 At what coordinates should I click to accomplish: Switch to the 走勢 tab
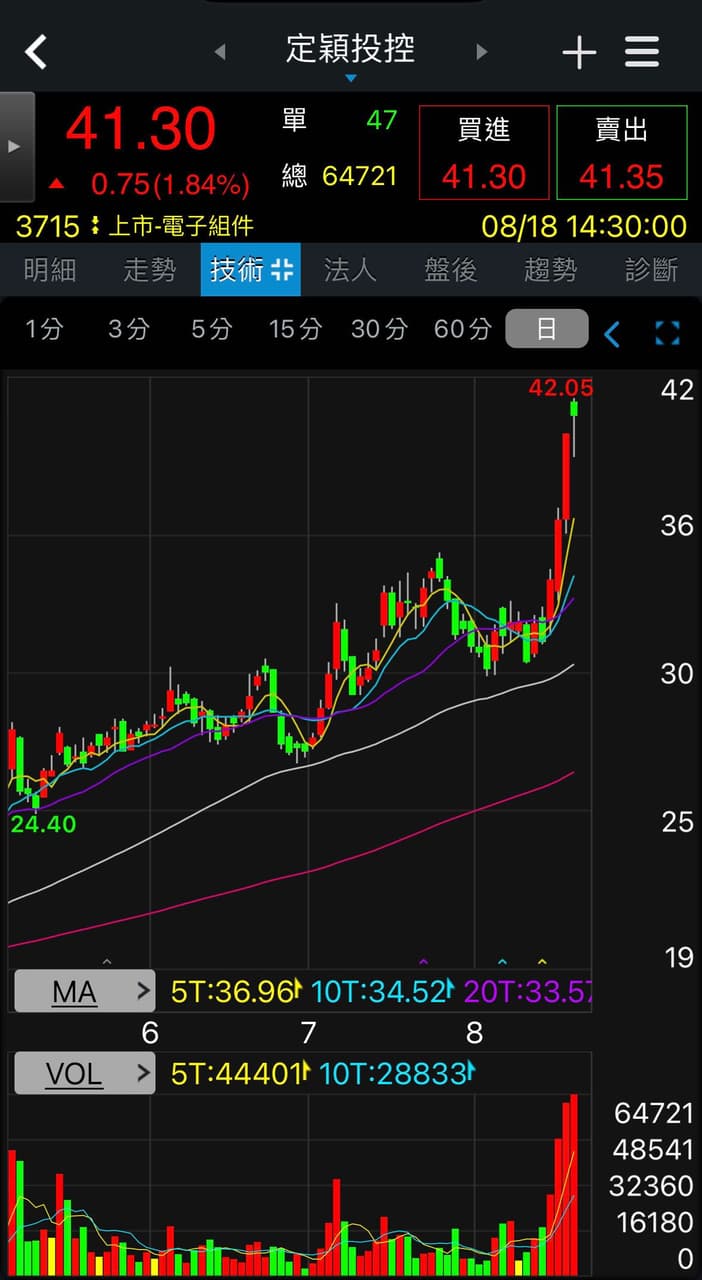(150, 270)
